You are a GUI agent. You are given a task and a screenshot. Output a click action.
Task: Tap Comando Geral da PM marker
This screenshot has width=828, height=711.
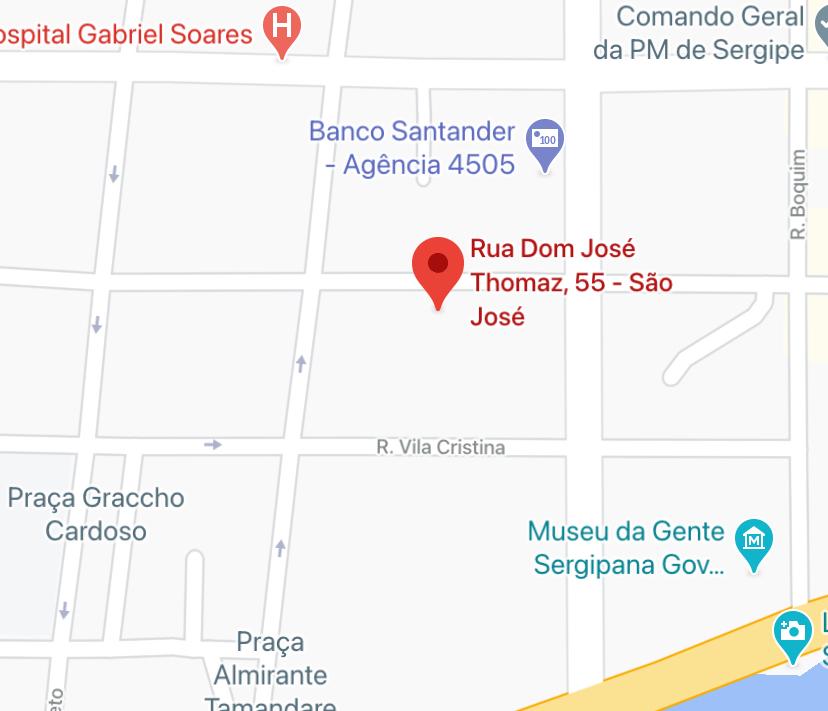click(822, 27)
